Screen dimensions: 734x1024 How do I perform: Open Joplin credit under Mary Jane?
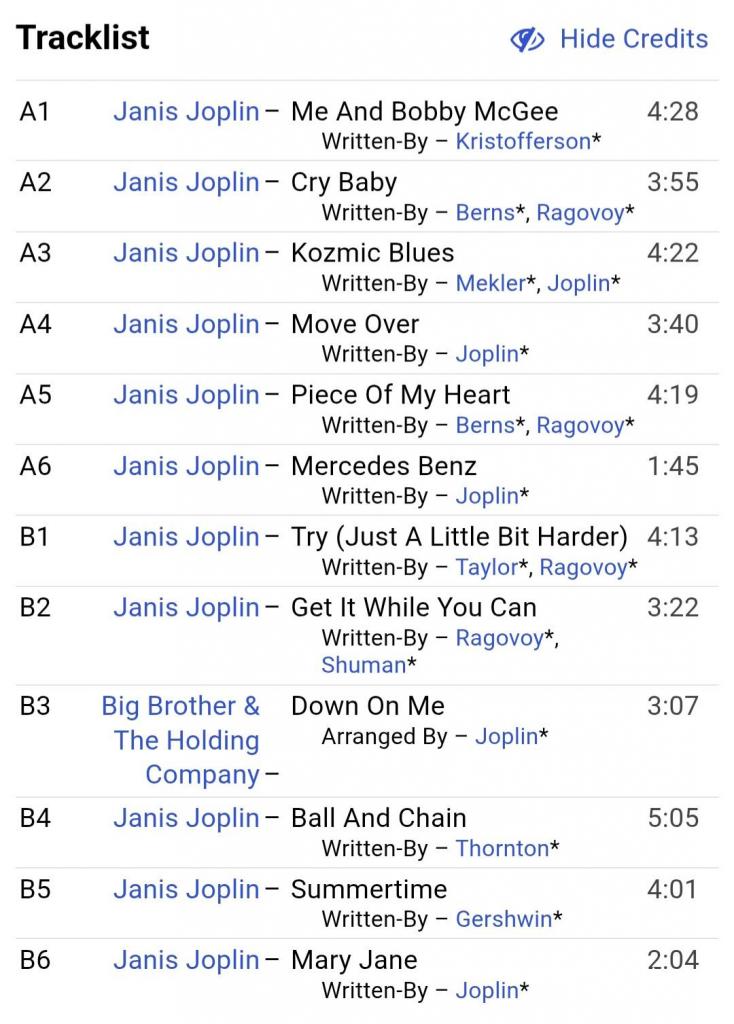pos(487,990)
